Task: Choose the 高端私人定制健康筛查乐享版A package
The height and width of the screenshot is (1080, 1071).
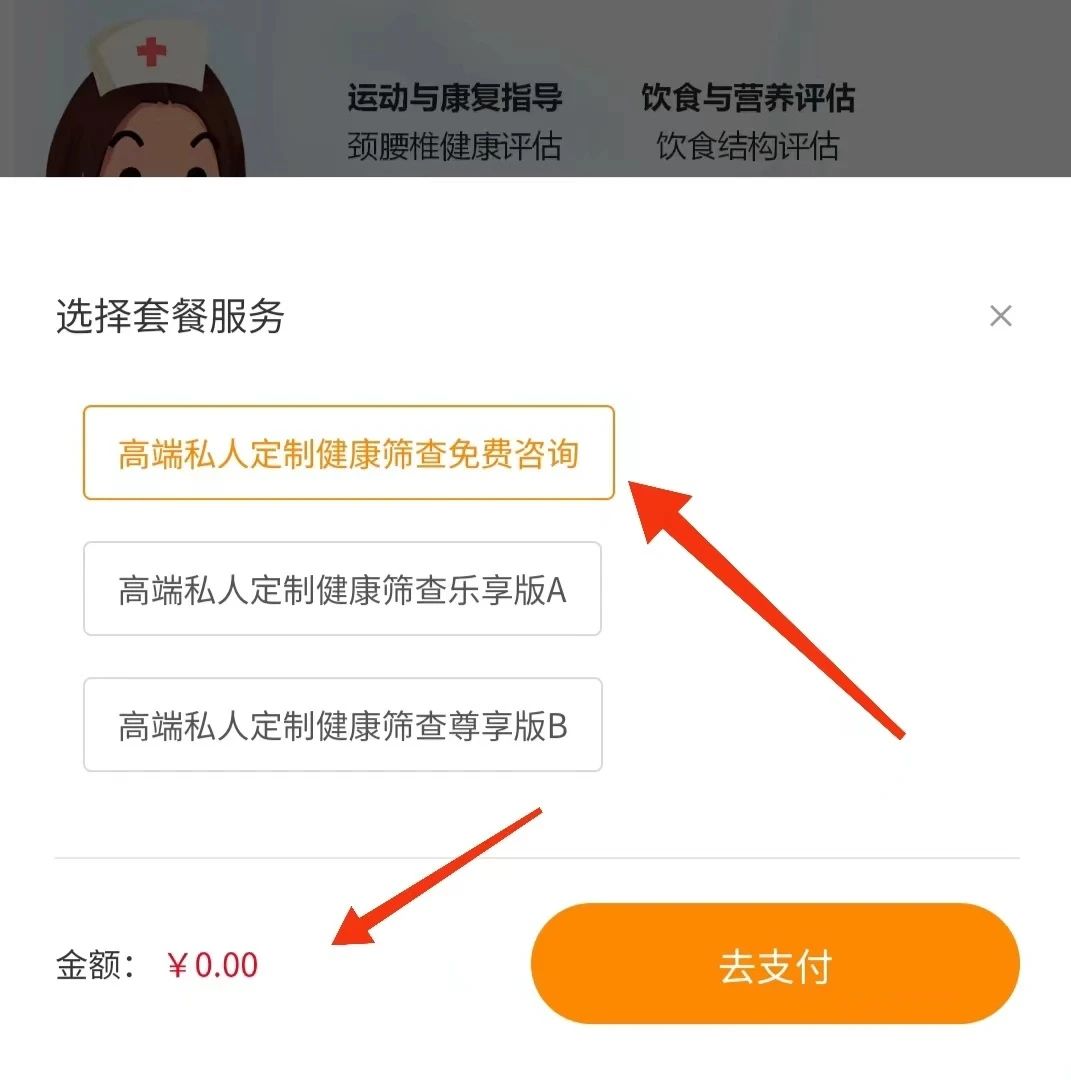Action: (342, 589)
